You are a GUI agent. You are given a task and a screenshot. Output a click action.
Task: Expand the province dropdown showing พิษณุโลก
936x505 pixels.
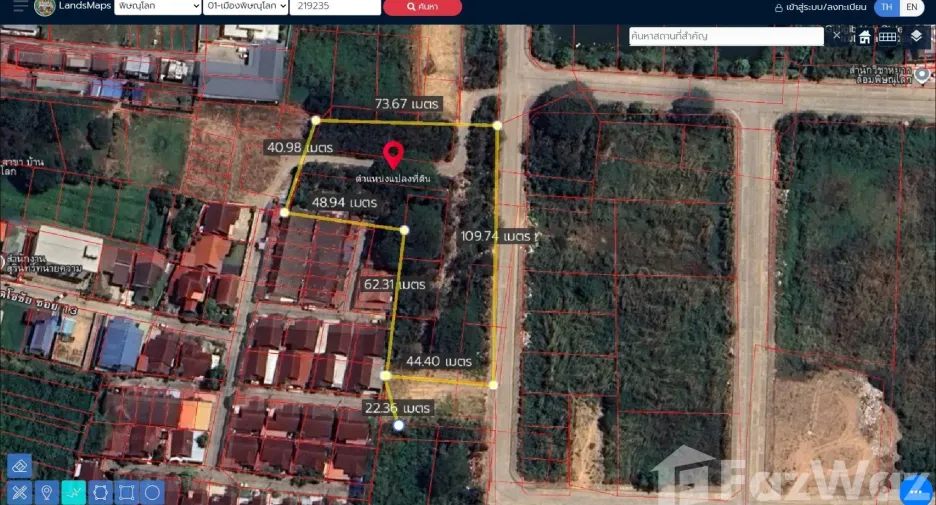point(158,7)
